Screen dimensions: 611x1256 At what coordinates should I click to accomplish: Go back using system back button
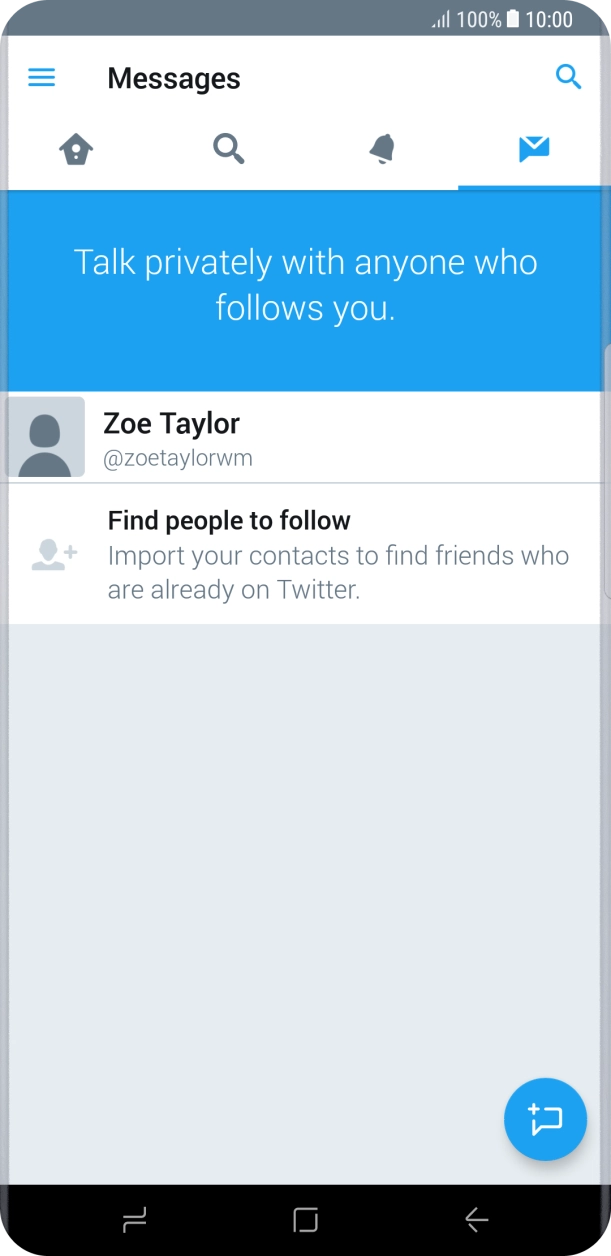point(476,1219)
